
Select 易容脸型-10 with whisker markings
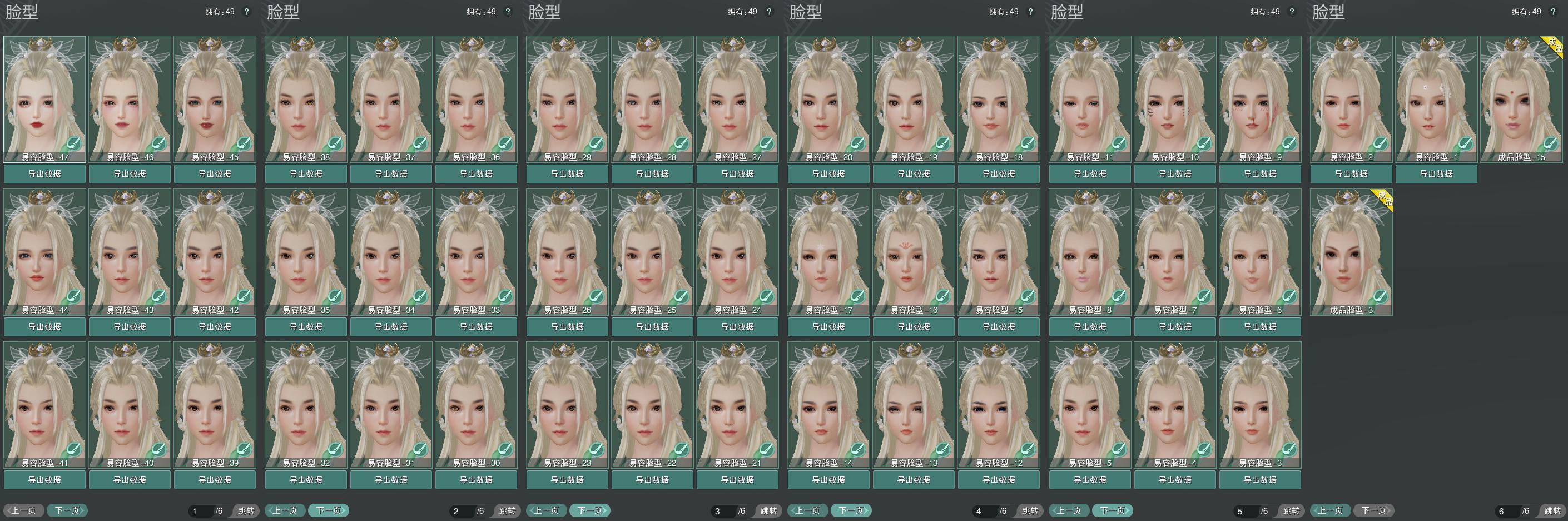pyautogui.click(x=1174, y=97)
